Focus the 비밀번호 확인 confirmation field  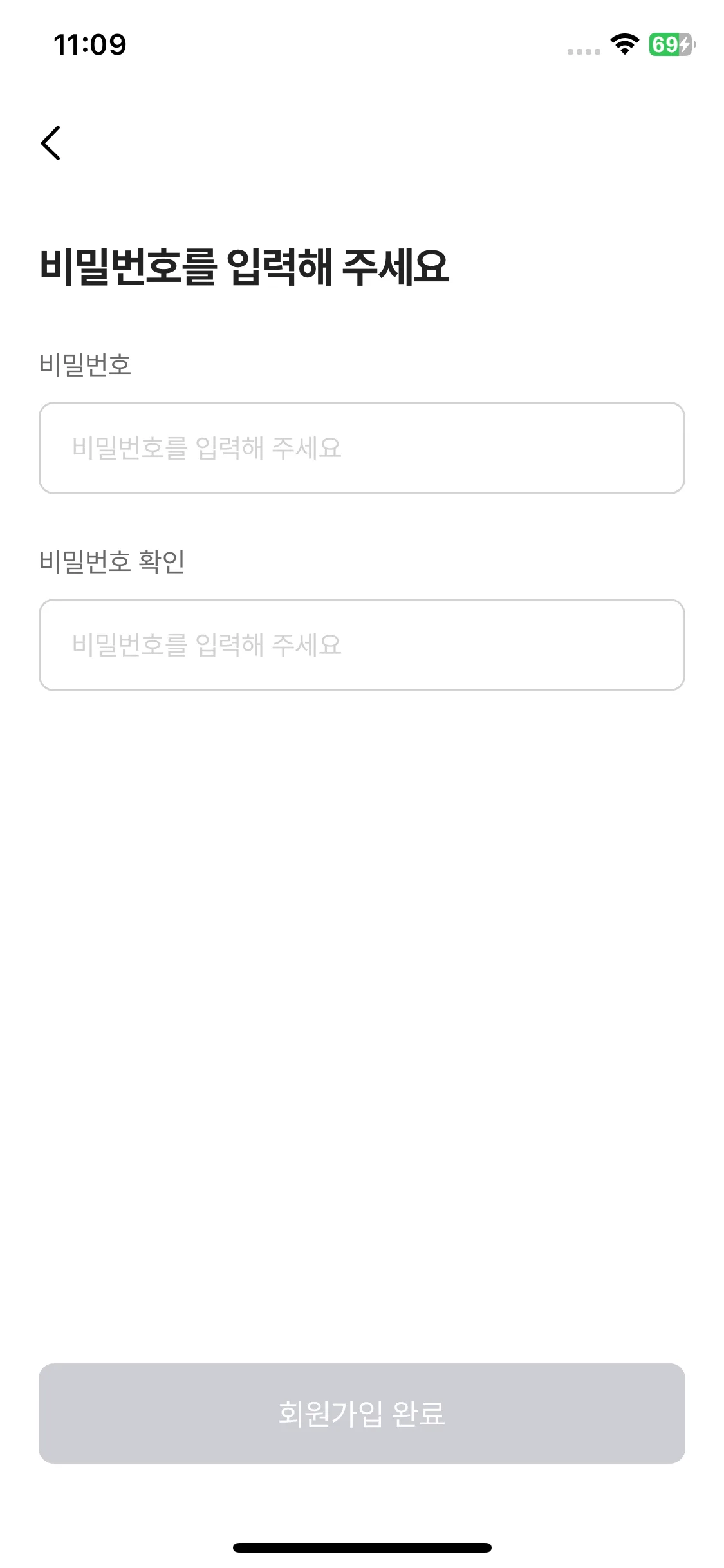click(x=362, y=645)
